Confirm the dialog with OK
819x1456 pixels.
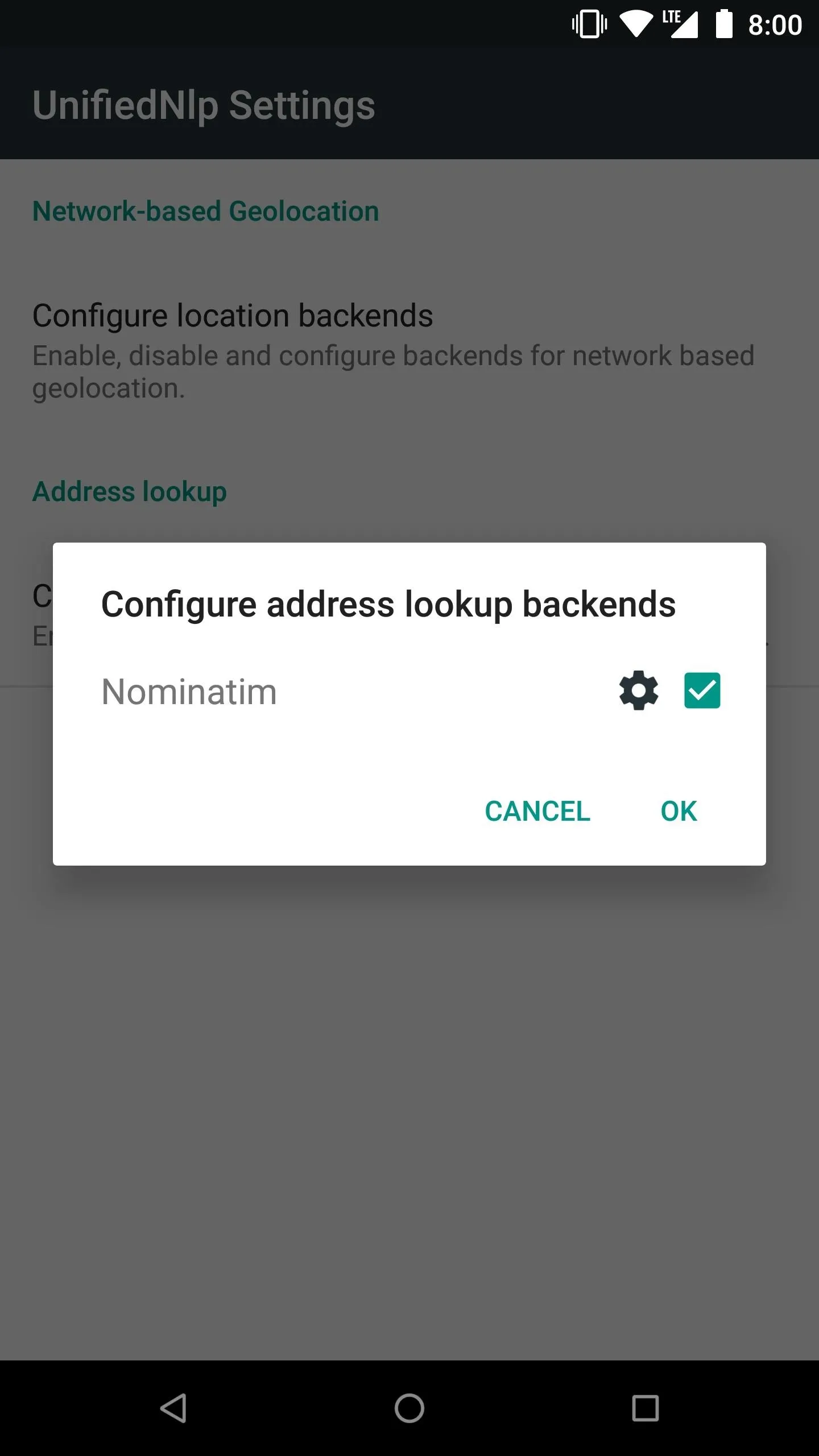679,811
